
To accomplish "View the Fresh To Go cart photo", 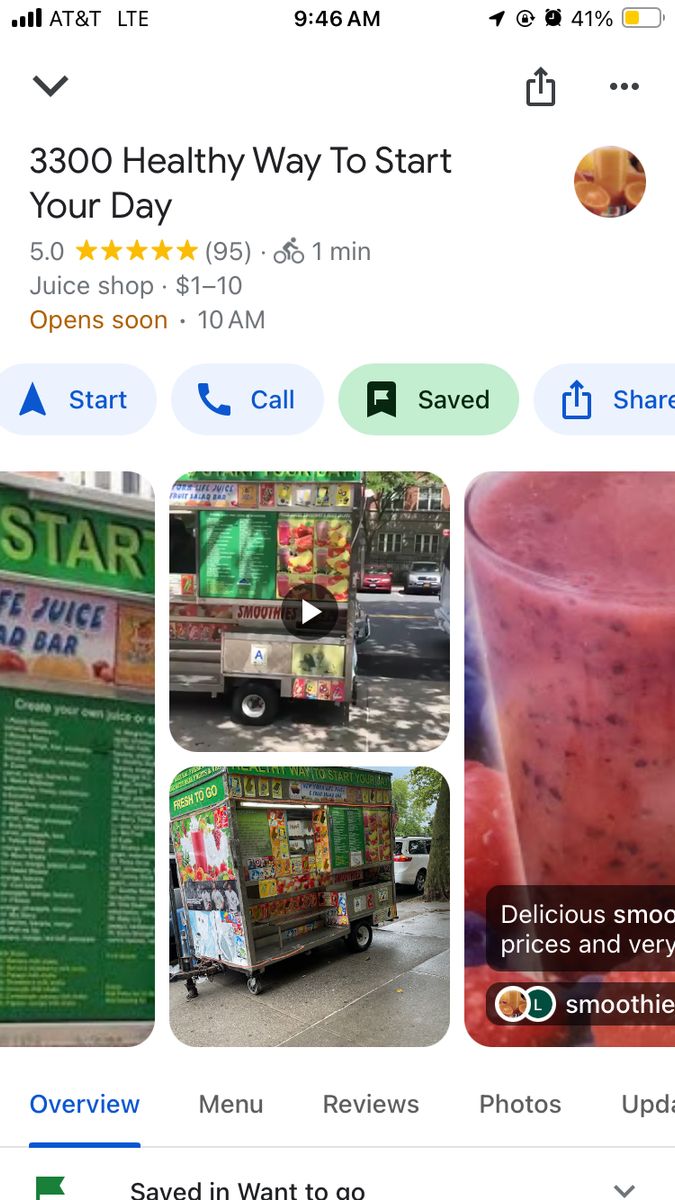I will (309, 906).
